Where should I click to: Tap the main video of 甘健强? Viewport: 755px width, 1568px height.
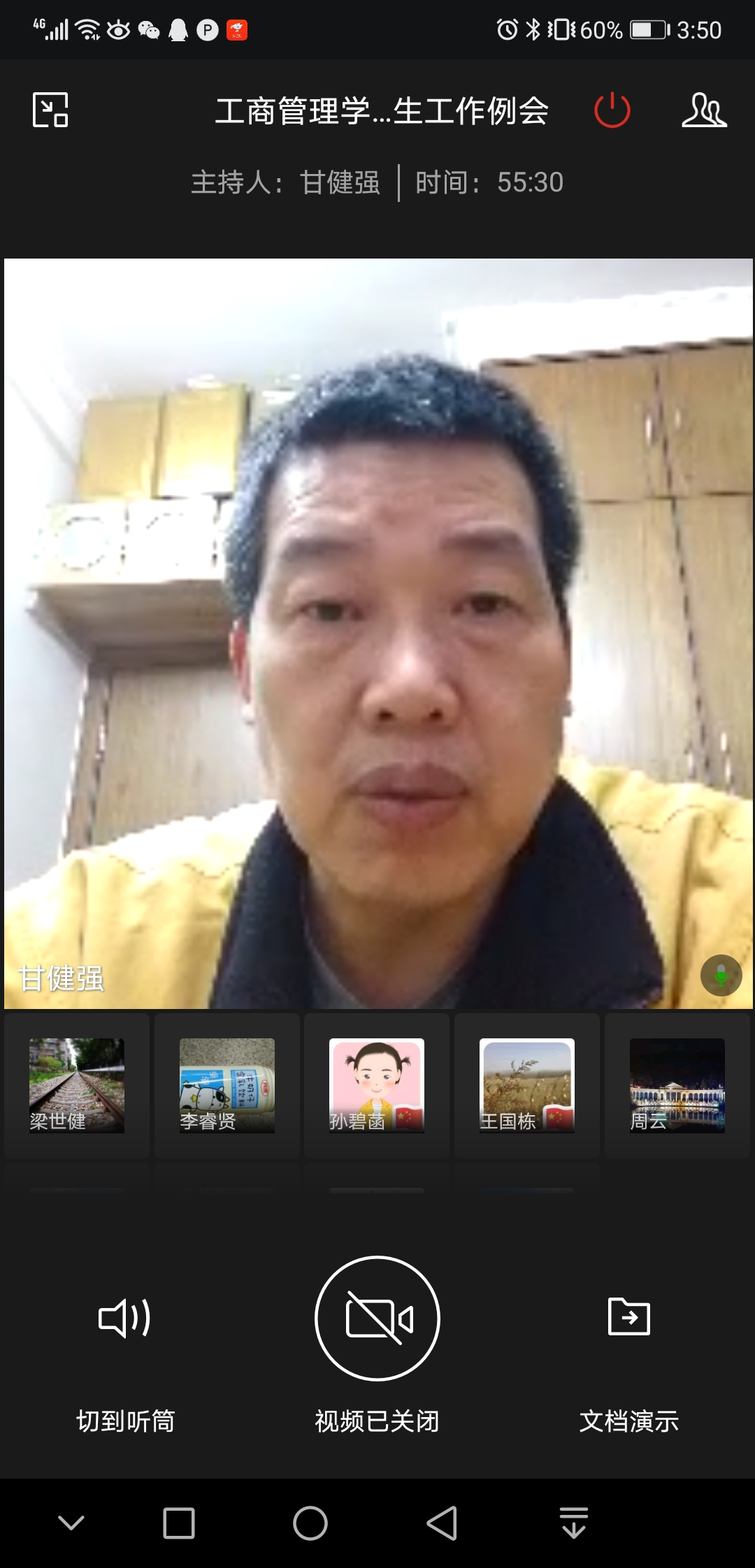point(377,633)
